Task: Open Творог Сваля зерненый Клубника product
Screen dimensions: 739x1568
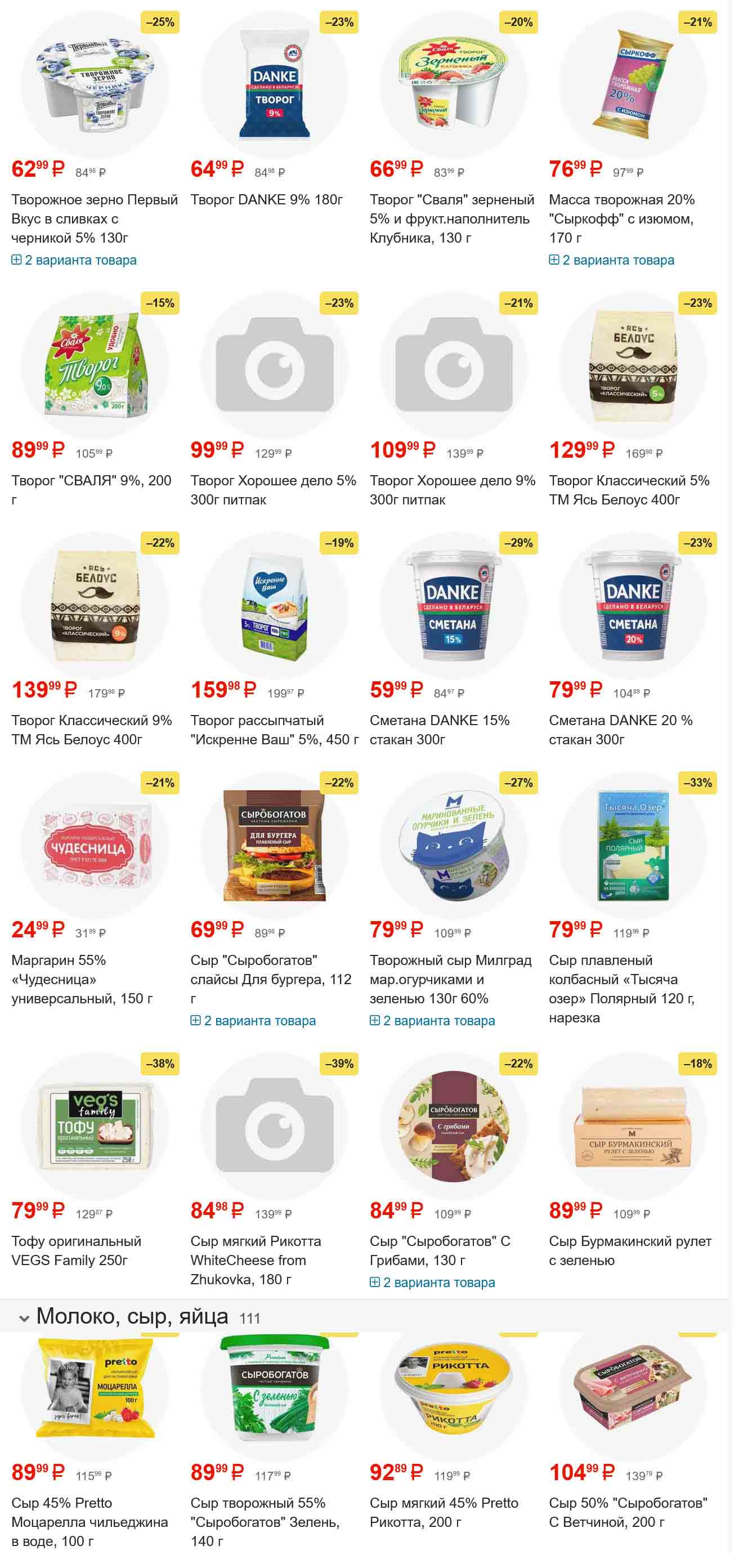Action: [451, 218]
